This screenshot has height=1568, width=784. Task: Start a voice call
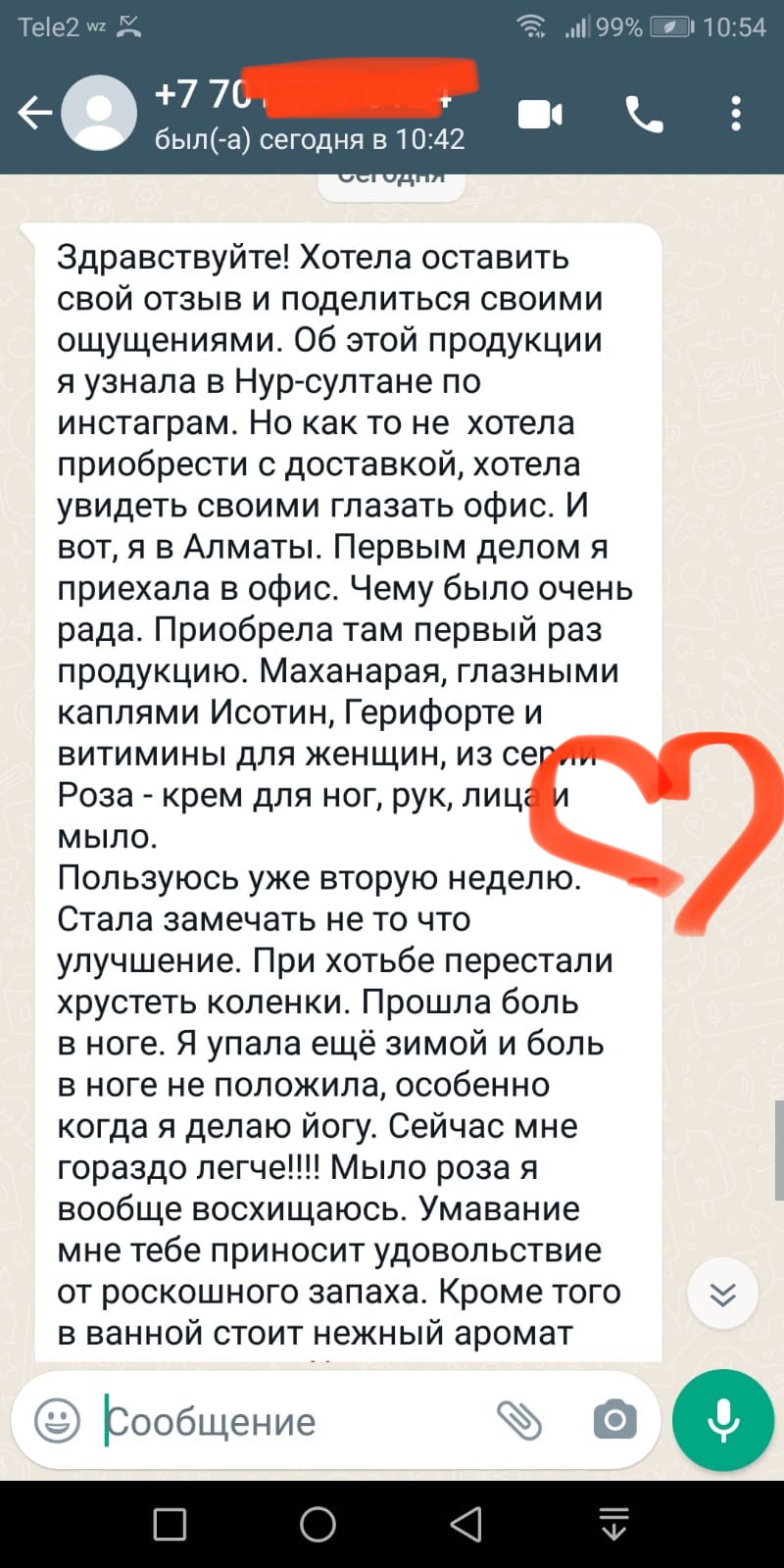tap(644, 115)
